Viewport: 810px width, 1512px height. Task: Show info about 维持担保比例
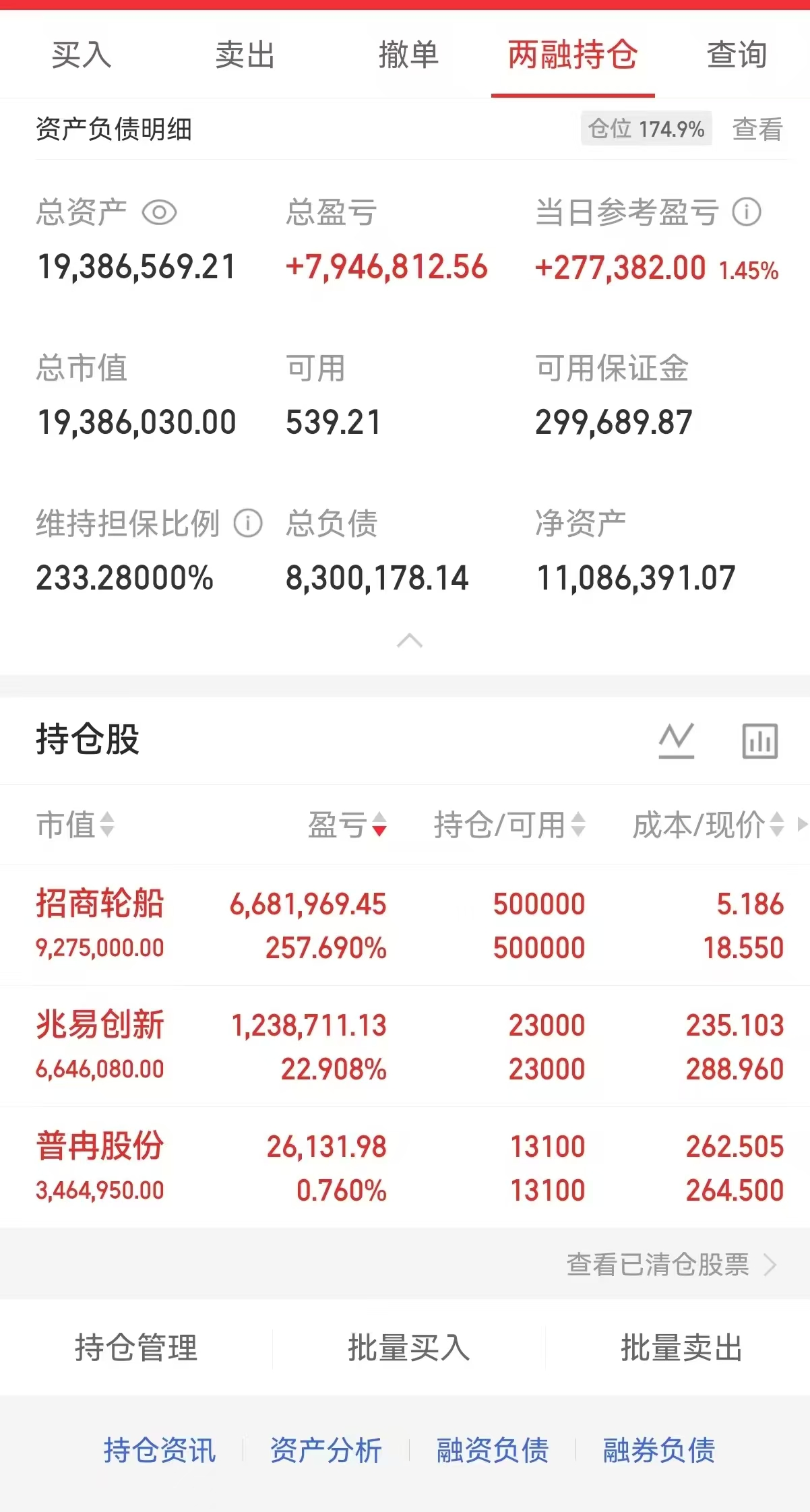248,524
